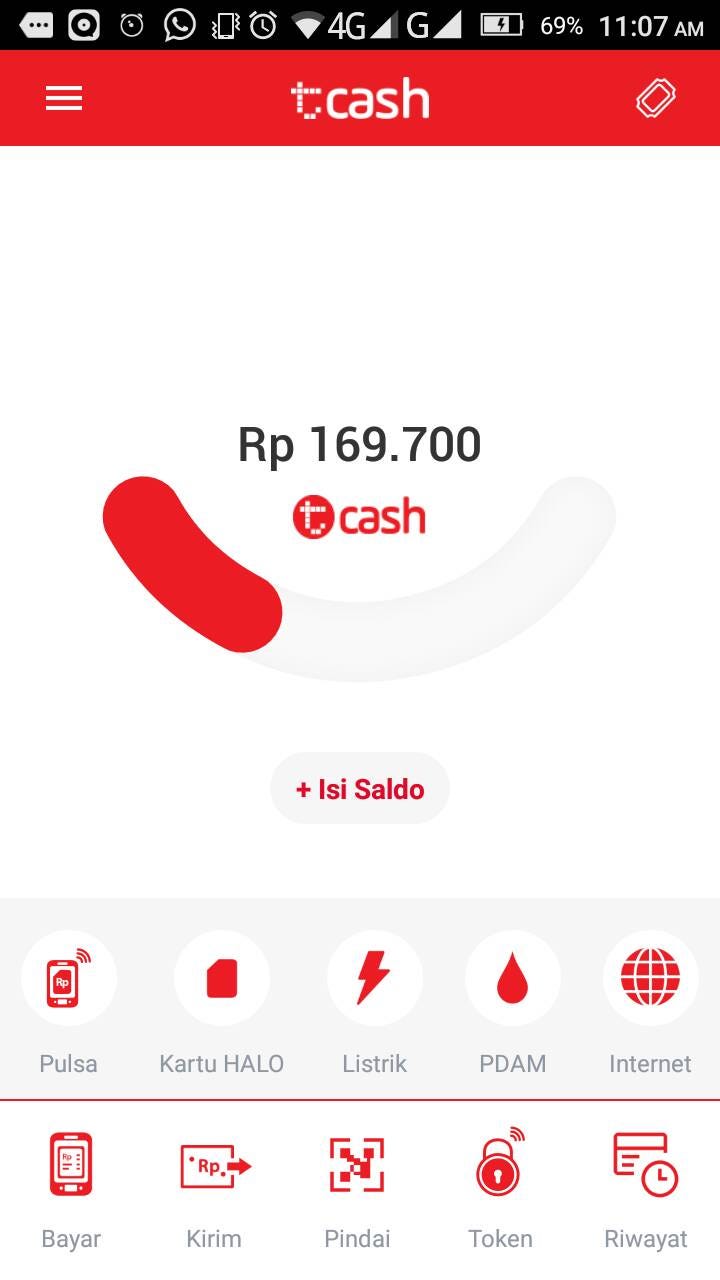Tap the Isi Saldo top-up button
Viewport: 720px width, 1280px height.
click(360, 789)
